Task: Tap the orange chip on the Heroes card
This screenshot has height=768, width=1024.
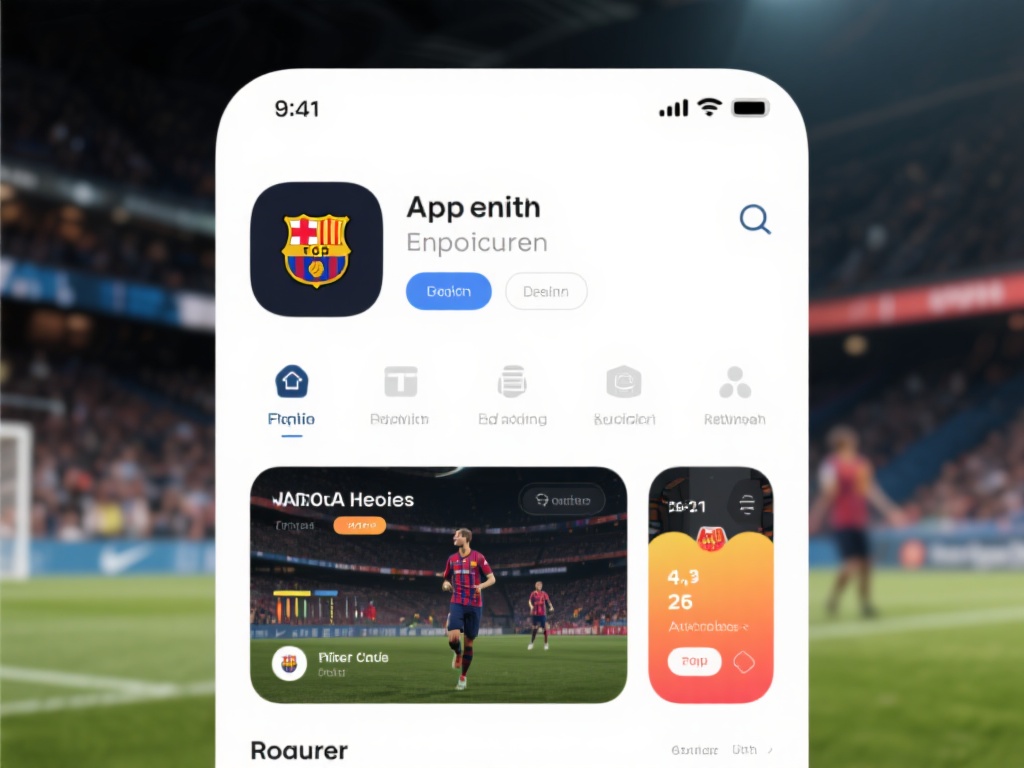Action: tap(359, 525)
